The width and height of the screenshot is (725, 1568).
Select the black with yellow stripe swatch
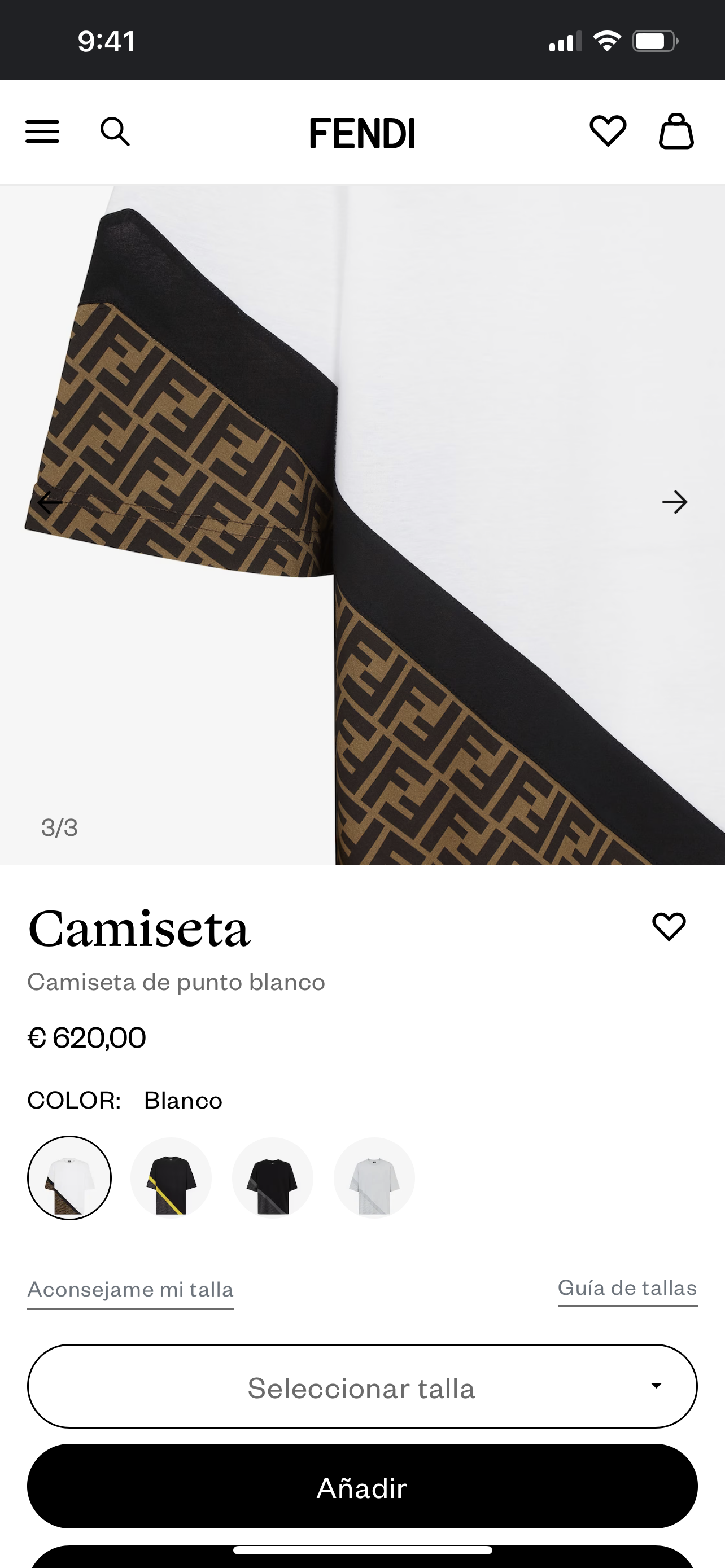[171, 1178]
